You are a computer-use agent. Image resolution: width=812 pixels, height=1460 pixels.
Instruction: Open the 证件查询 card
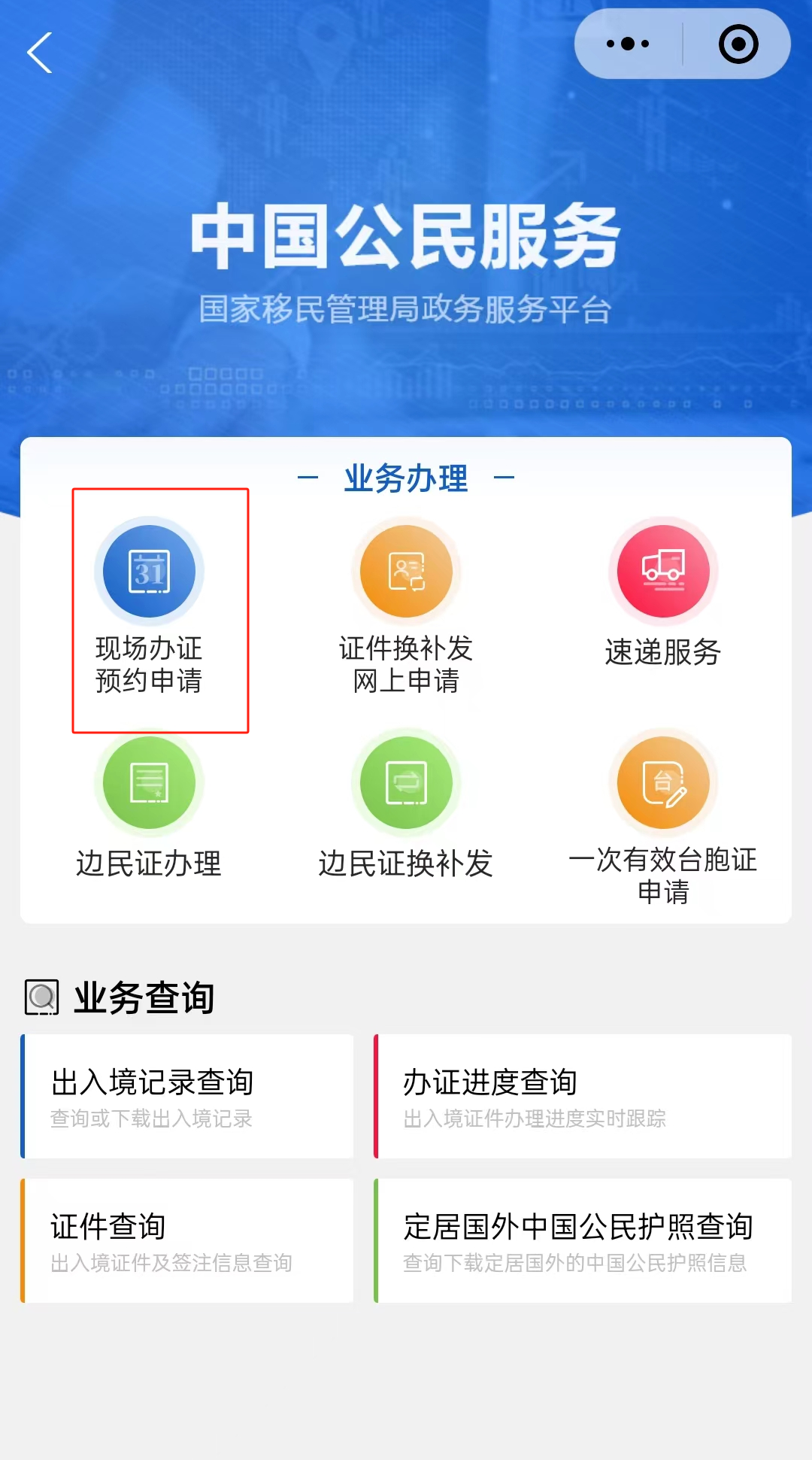coord(187,1241)
